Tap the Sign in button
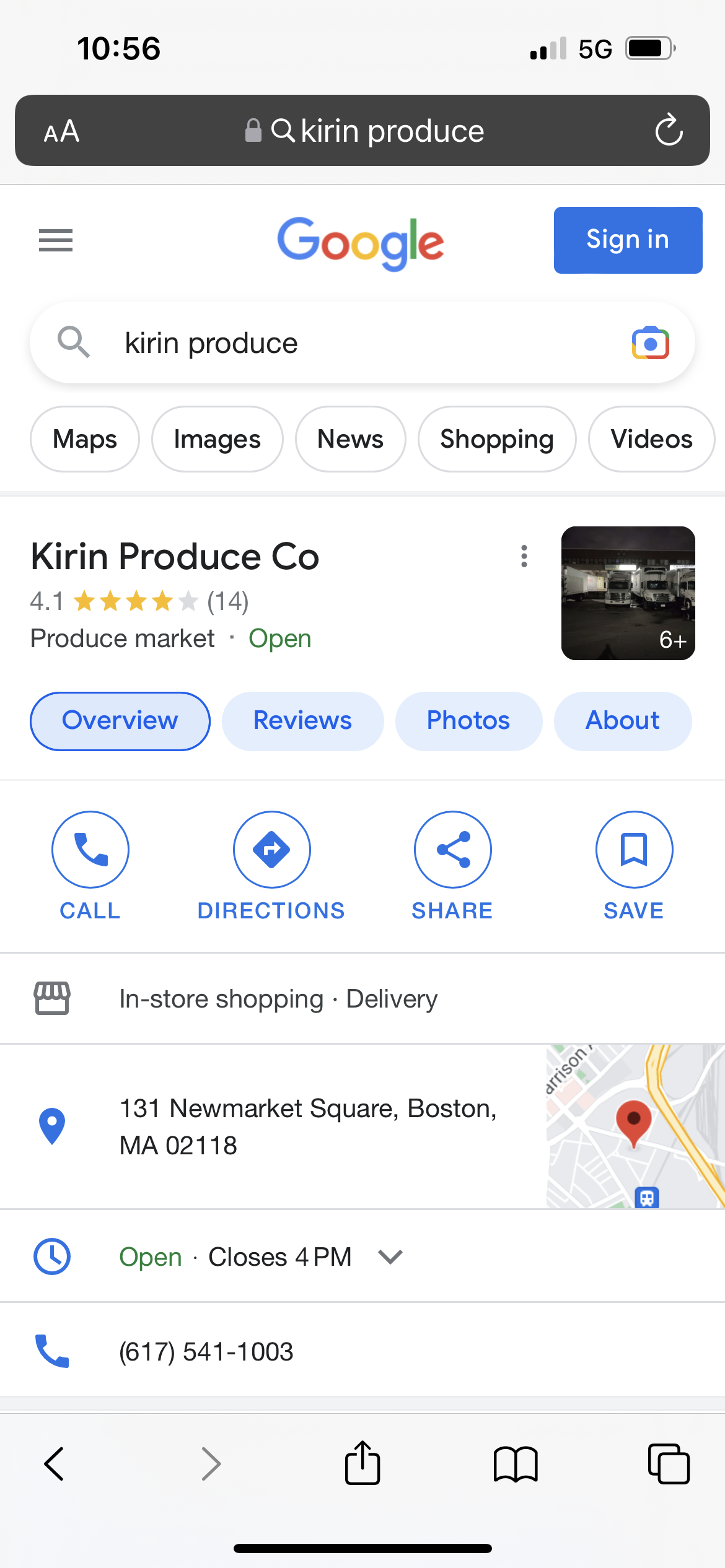 point(628,240)
